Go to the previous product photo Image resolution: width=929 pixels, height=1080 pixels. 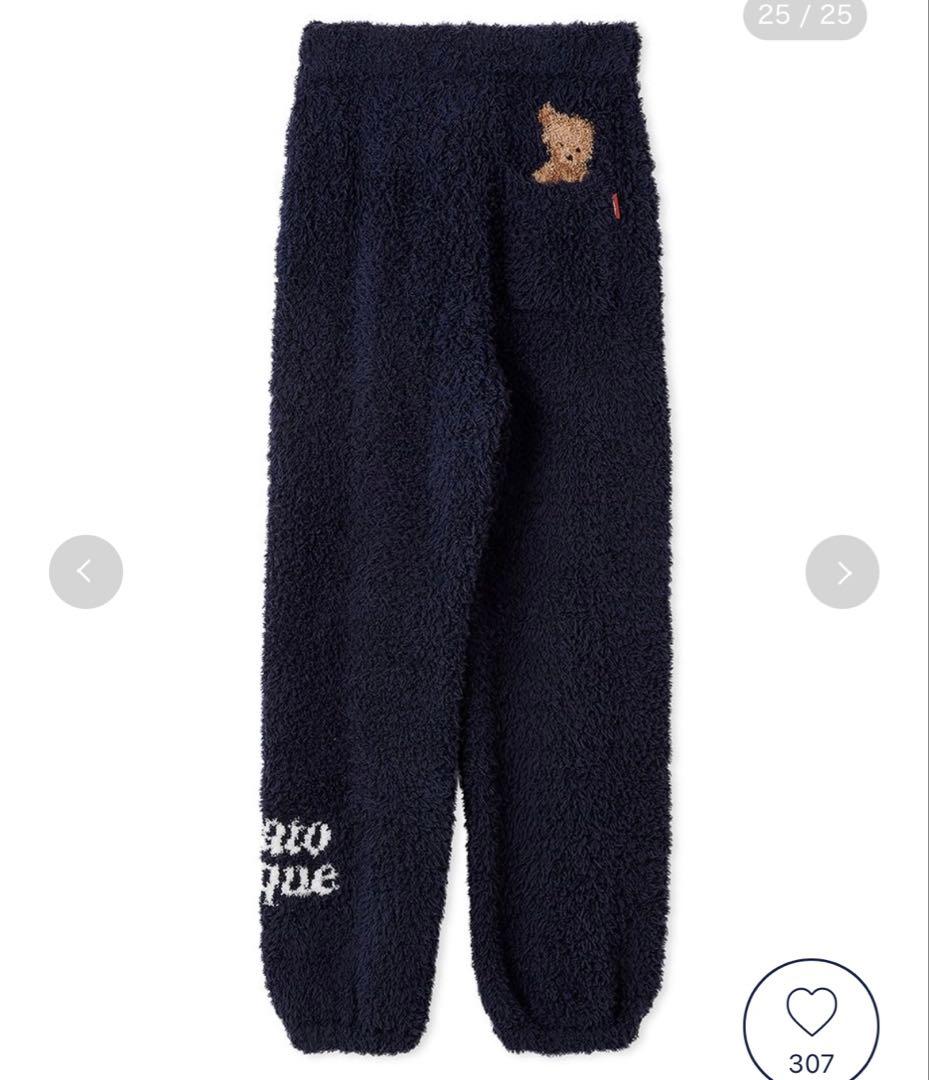click(x=86, y=572)
